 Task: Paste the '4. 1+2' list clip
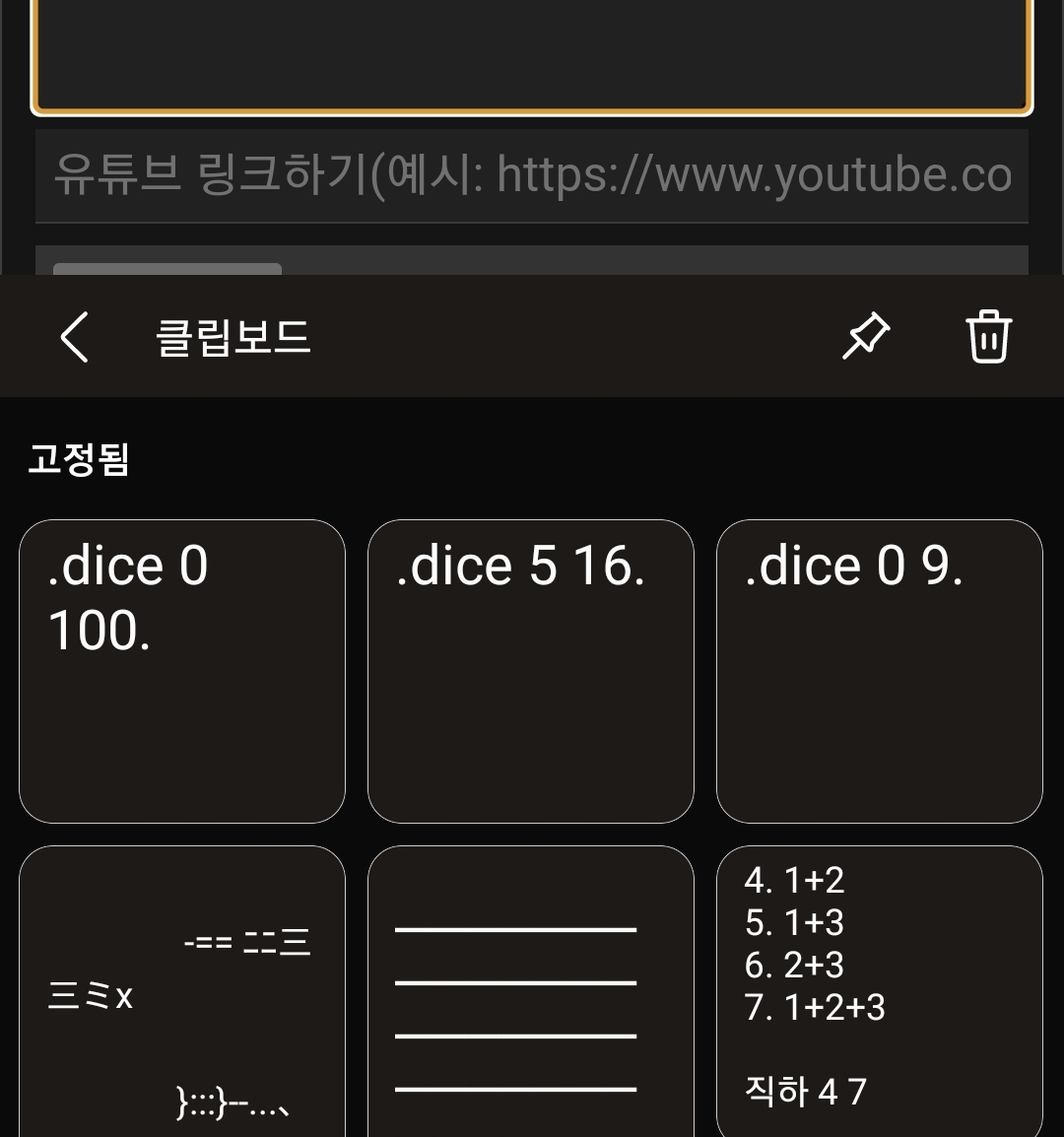879,990
